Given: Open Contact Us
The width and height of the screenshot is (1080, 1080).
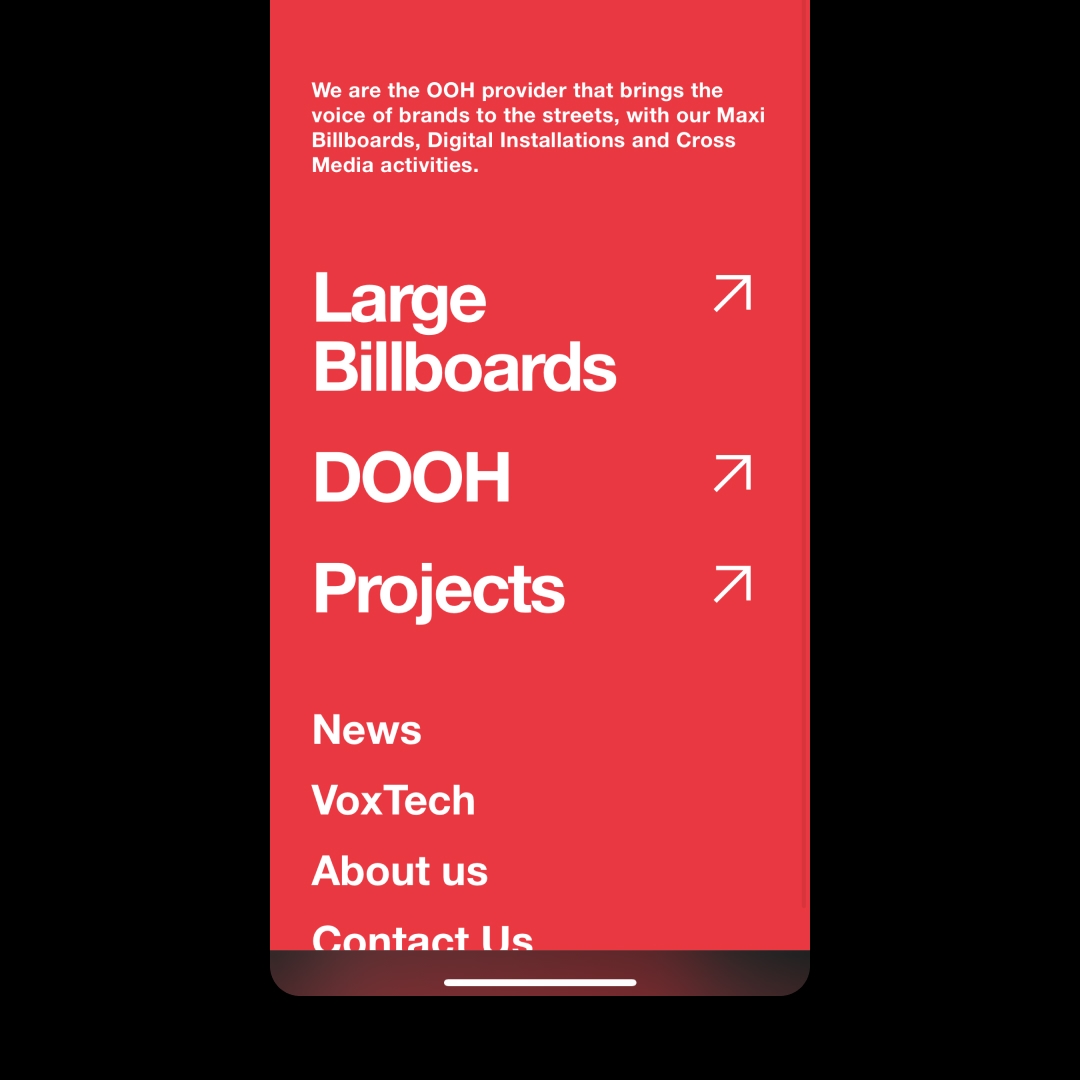Looking at the screenshot, I should click(422, 937).
